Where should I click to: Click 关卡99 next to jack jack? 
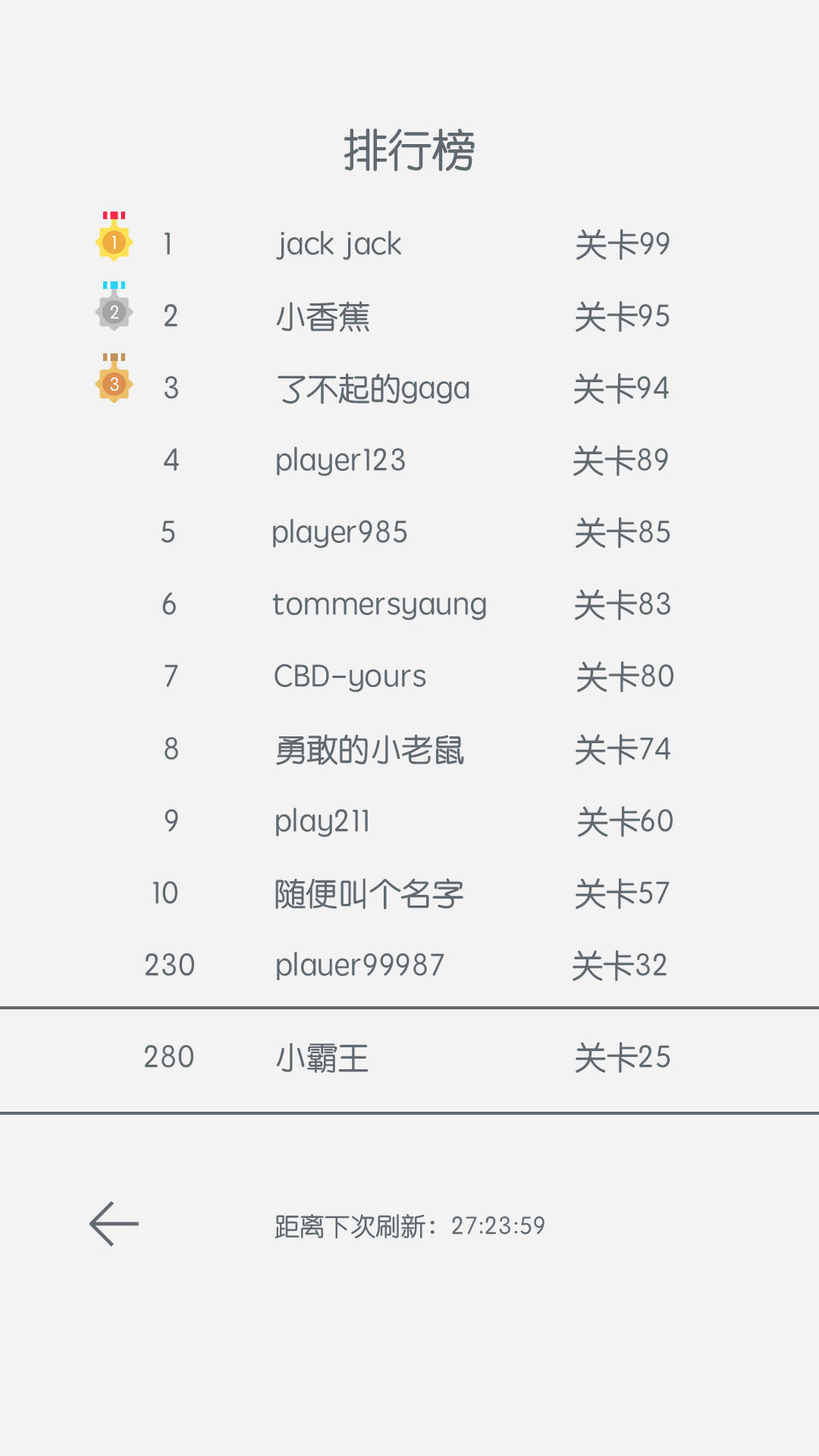point(623,244)
